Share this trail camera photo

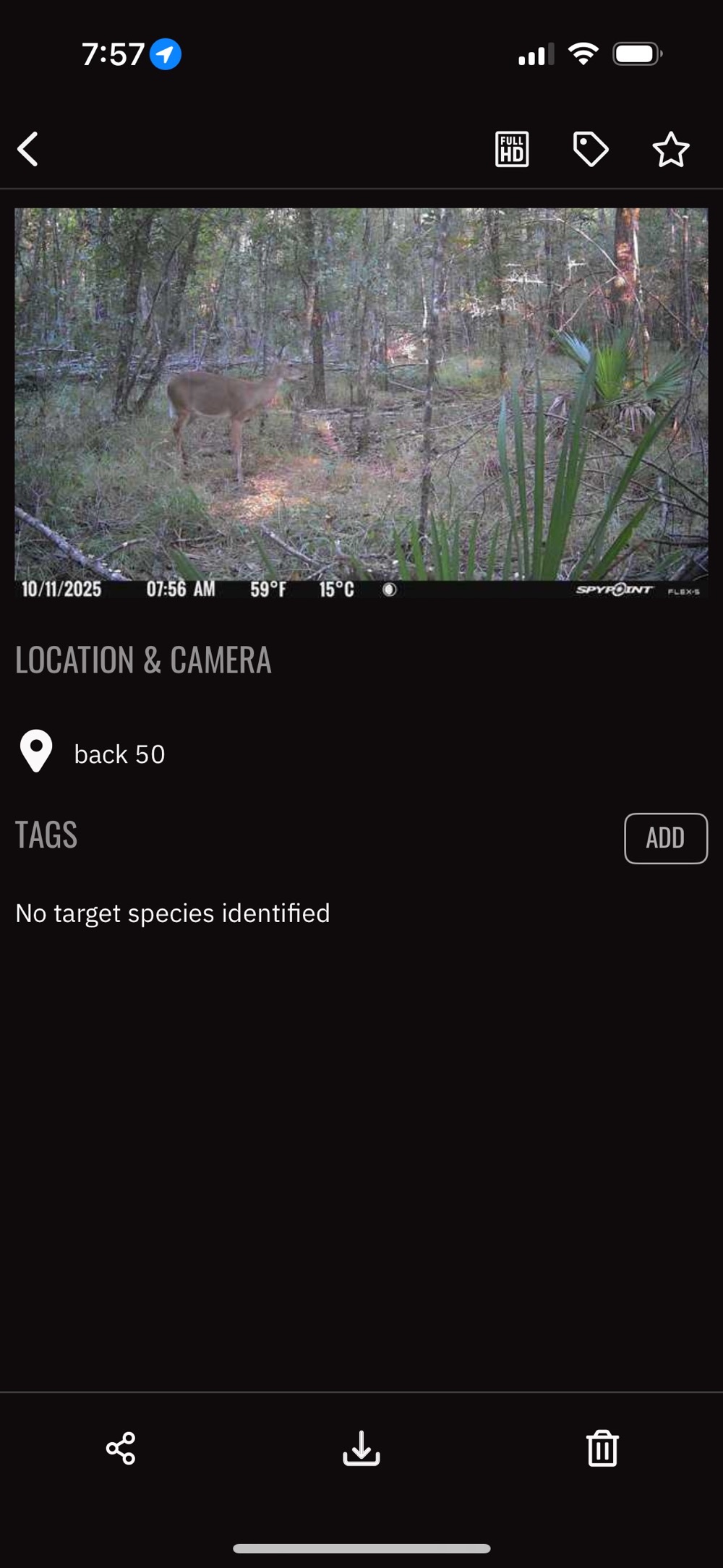[121, 1448]
